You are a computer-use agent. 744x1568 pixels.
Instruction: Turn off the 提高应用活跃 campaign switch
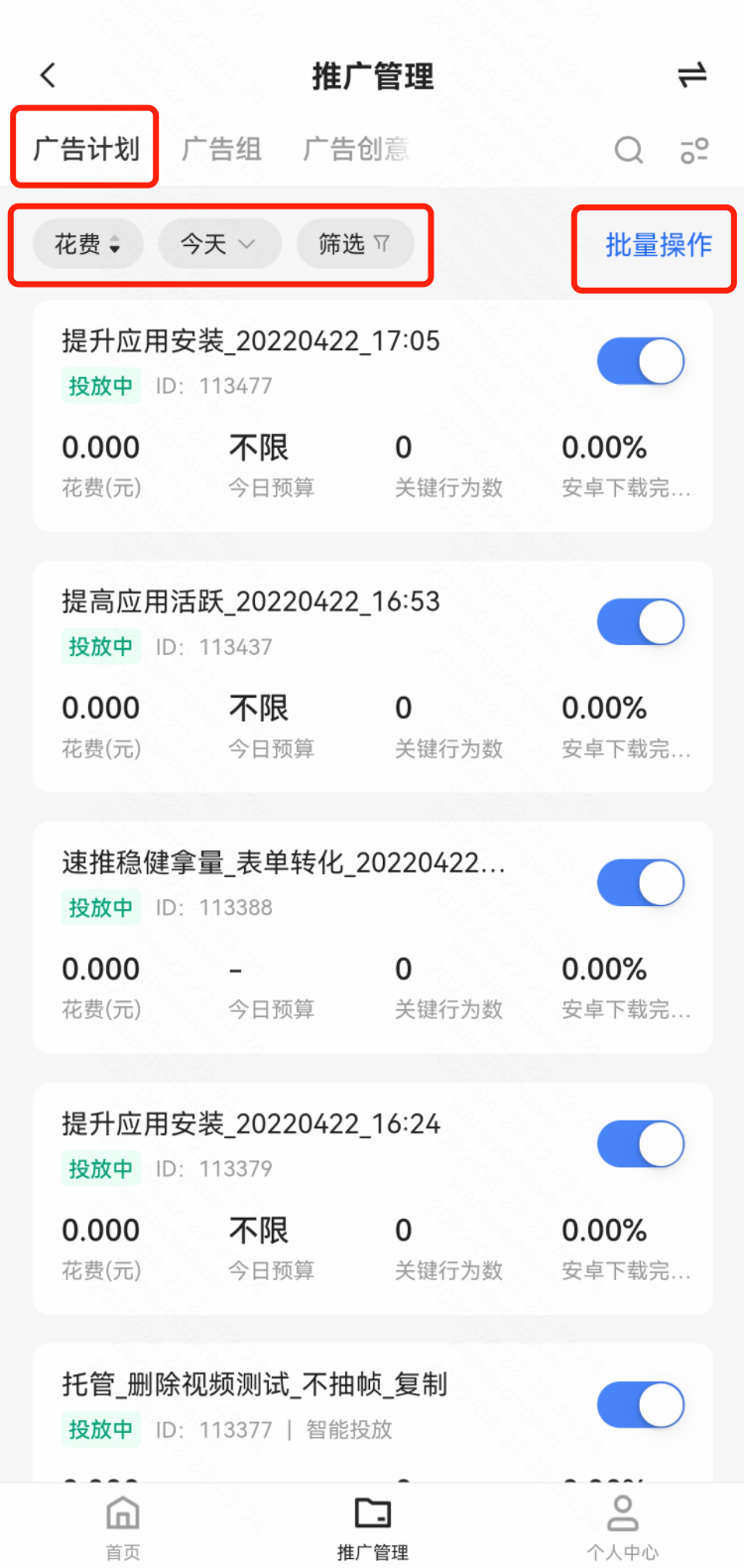(x=640, y=622)
